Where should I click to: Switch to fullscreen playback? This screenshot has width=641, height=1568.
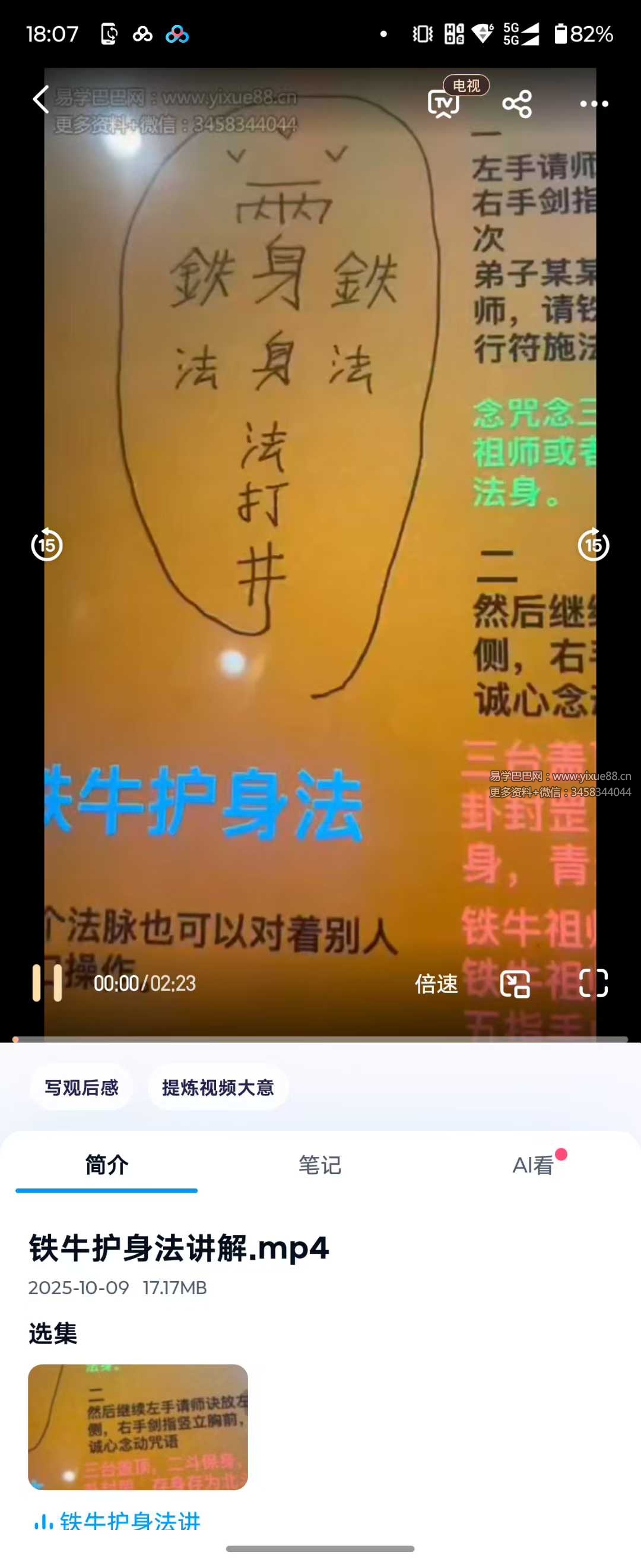point(594,982)
